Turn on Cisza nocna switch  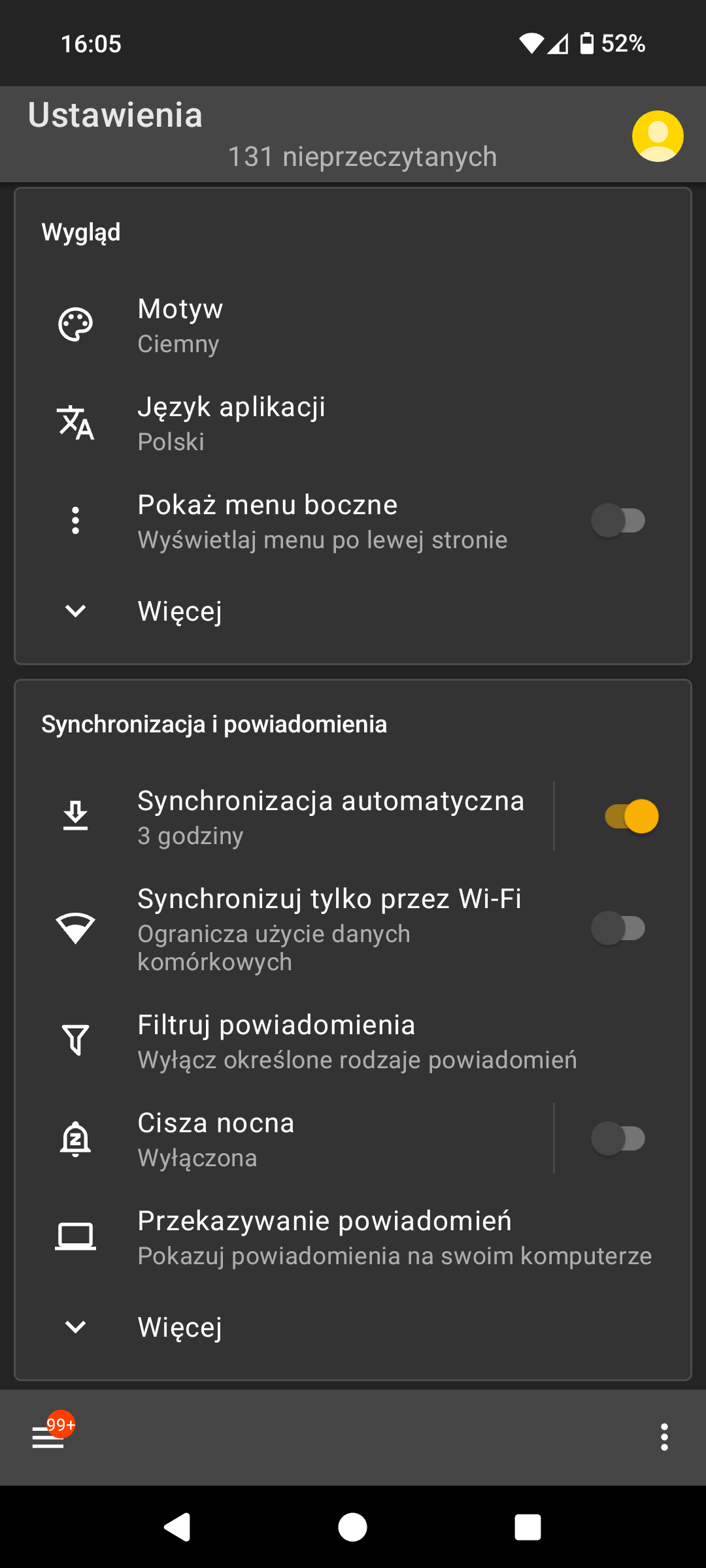click(618, 1139)
